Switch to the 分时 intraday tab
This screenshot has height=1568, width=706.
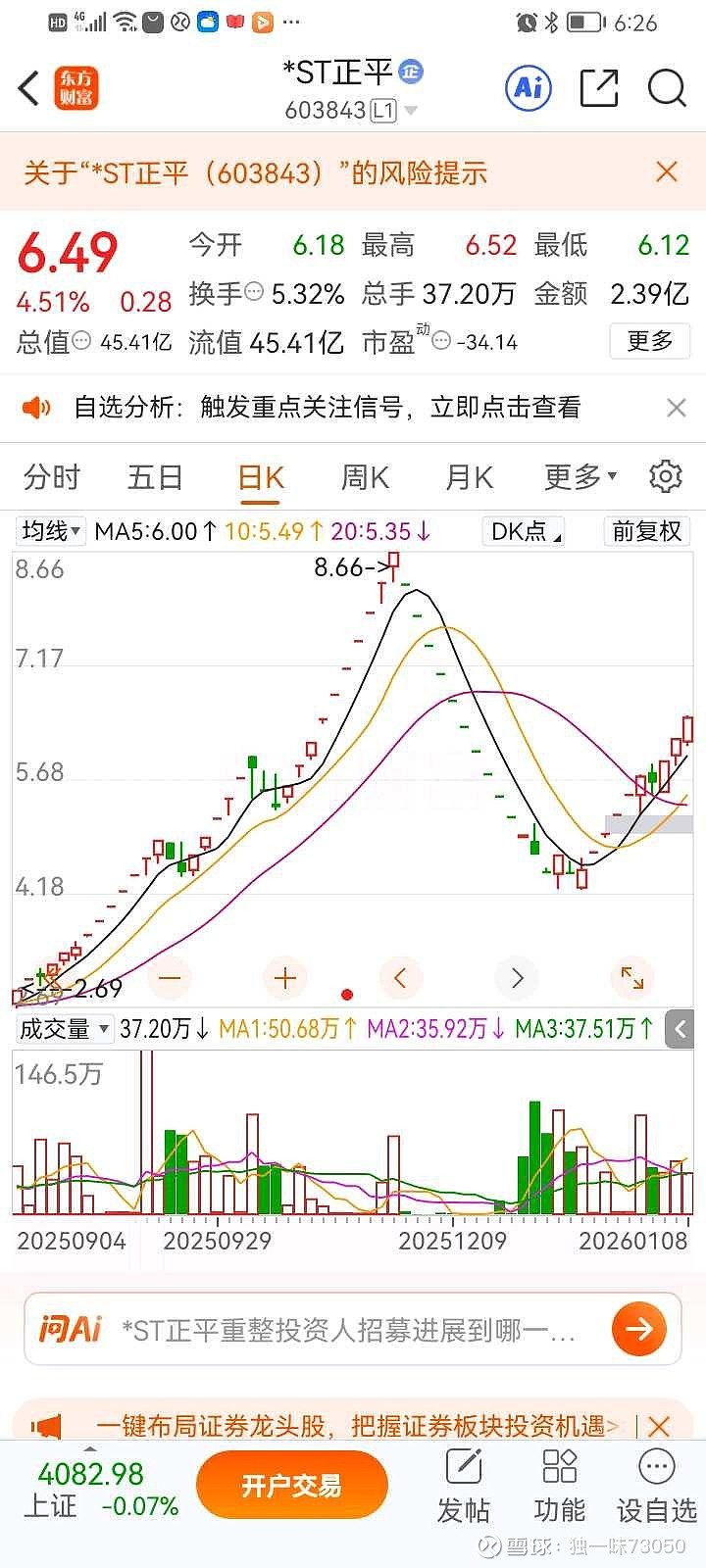click(x=52, y=476)
